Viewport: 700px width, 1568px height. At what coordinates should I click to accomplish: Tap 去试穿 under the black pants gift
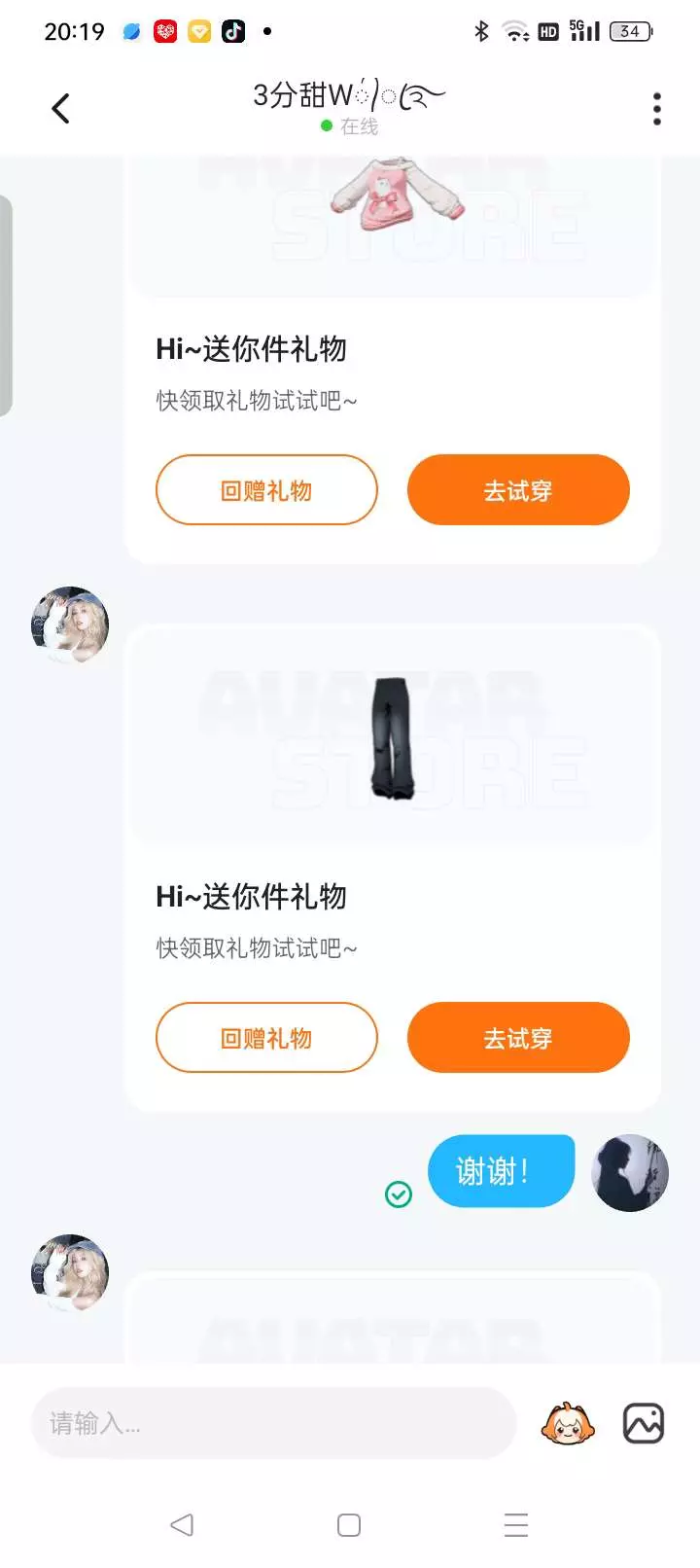click(518, 1038)
